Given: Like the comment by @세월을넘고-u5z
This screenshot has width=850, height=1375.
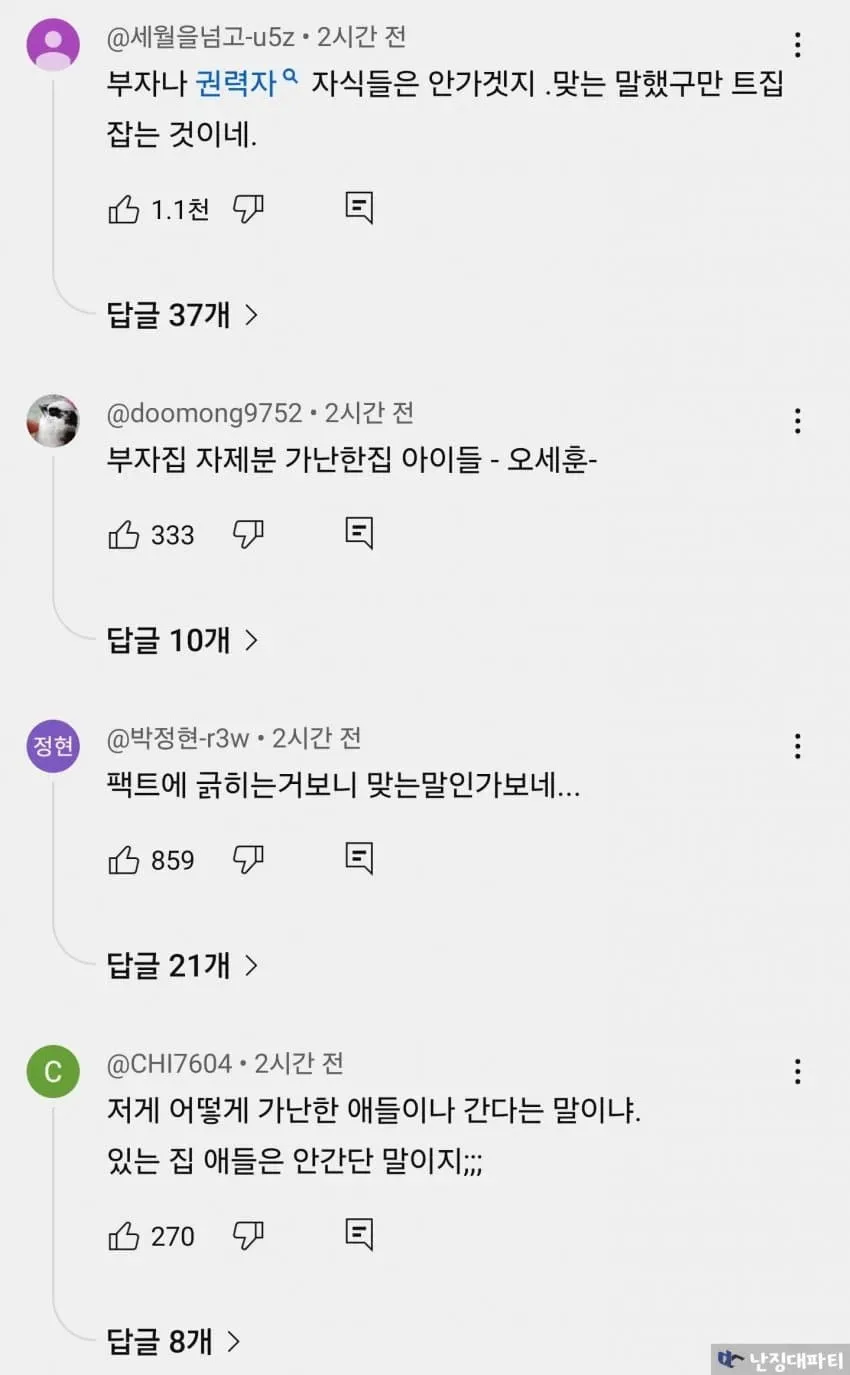Looking at the screenshot, I should coord(123,209).
